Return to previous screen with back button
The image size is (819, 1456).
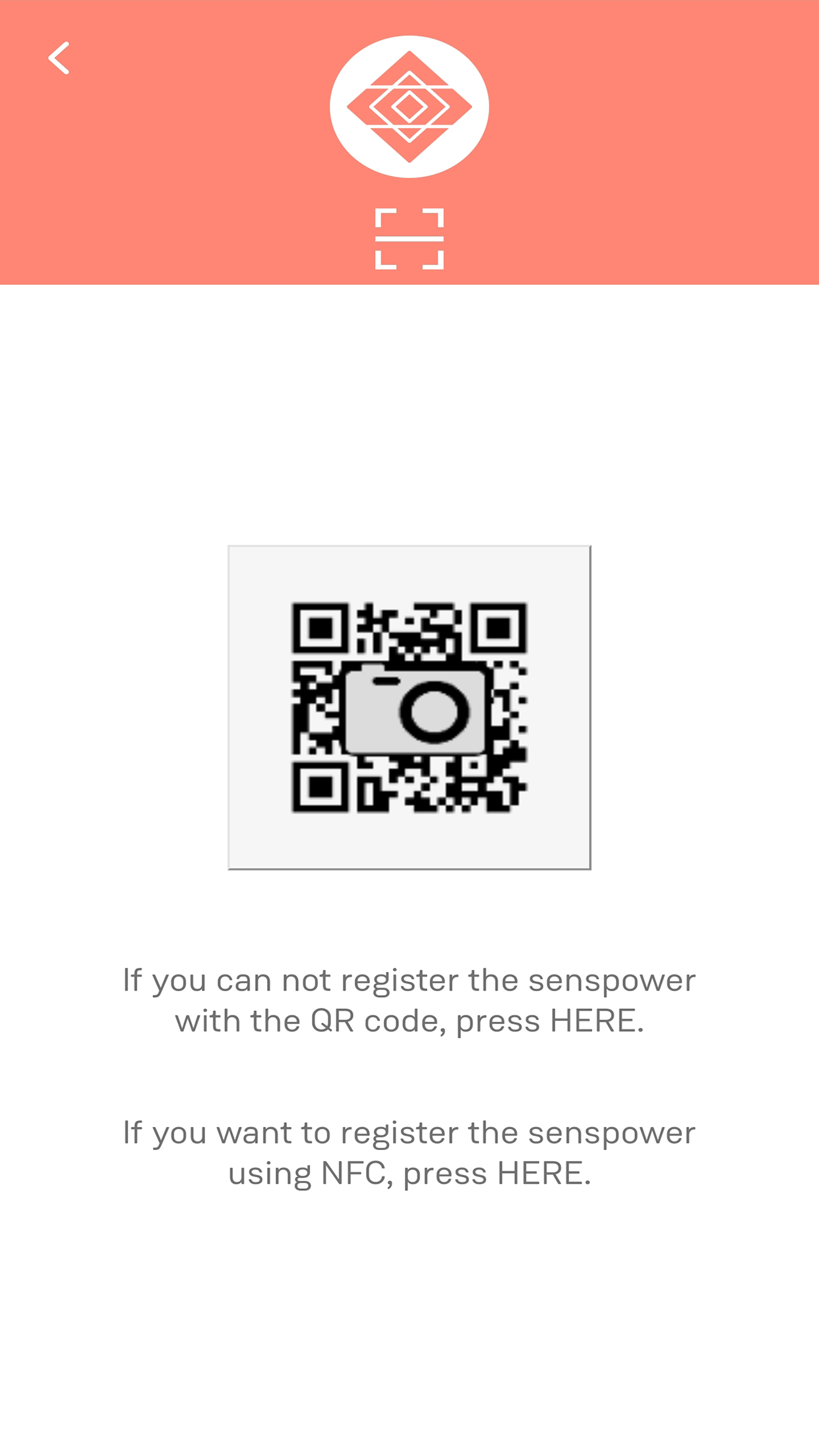point(60,57)
